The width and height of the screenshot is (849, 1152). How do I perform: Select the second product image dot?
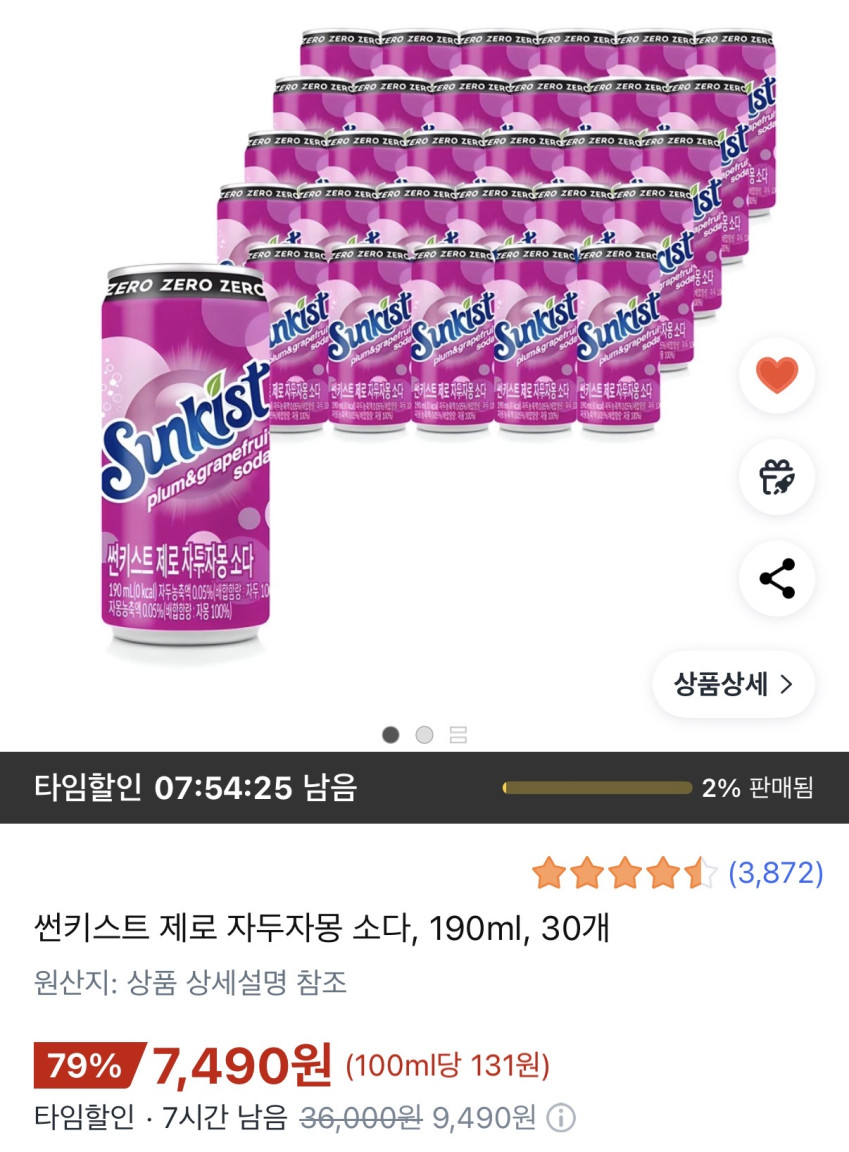pos(424,735)
